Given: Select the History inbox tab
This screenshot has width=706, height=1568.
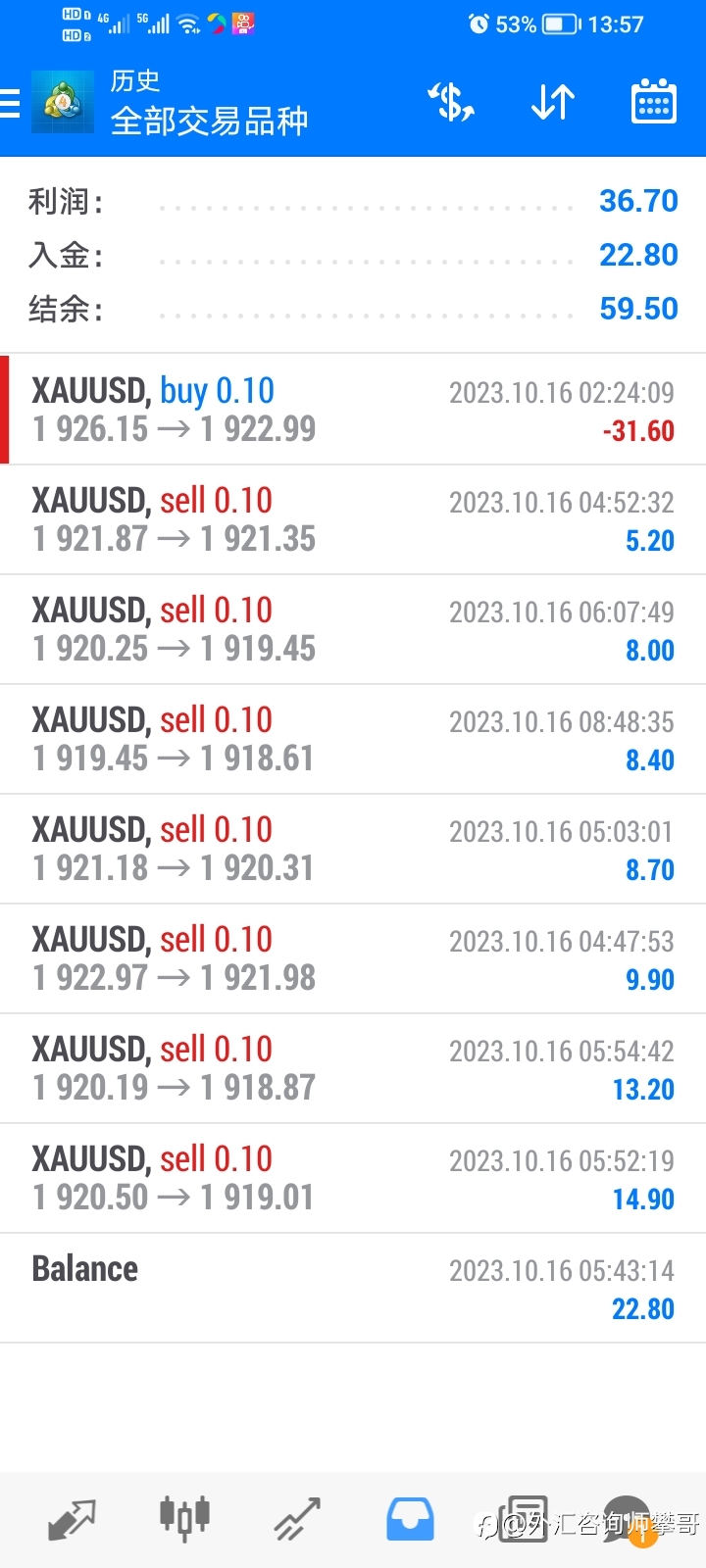Looking at the screenshot, I should tap(410, 1520).
